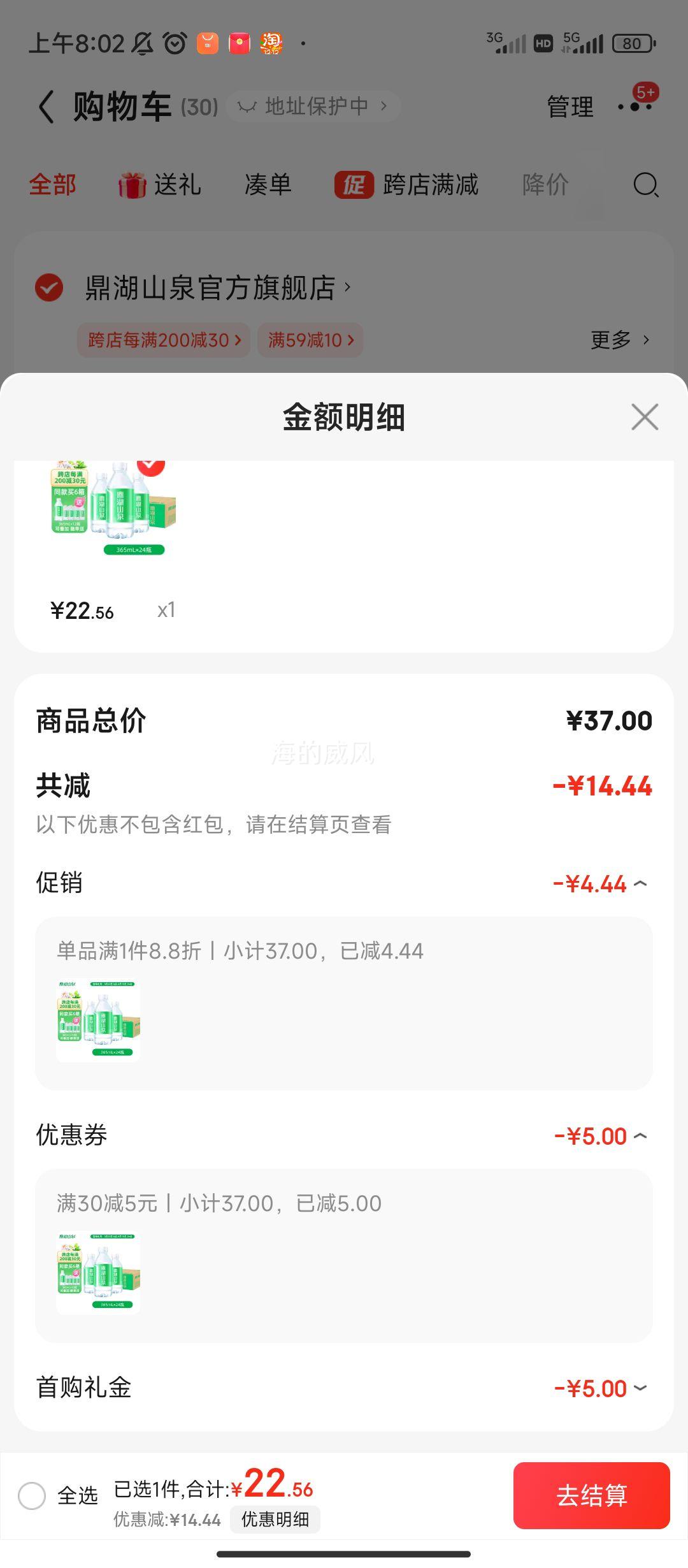Open 管理 to manage the cart

(x=570, y=106)
